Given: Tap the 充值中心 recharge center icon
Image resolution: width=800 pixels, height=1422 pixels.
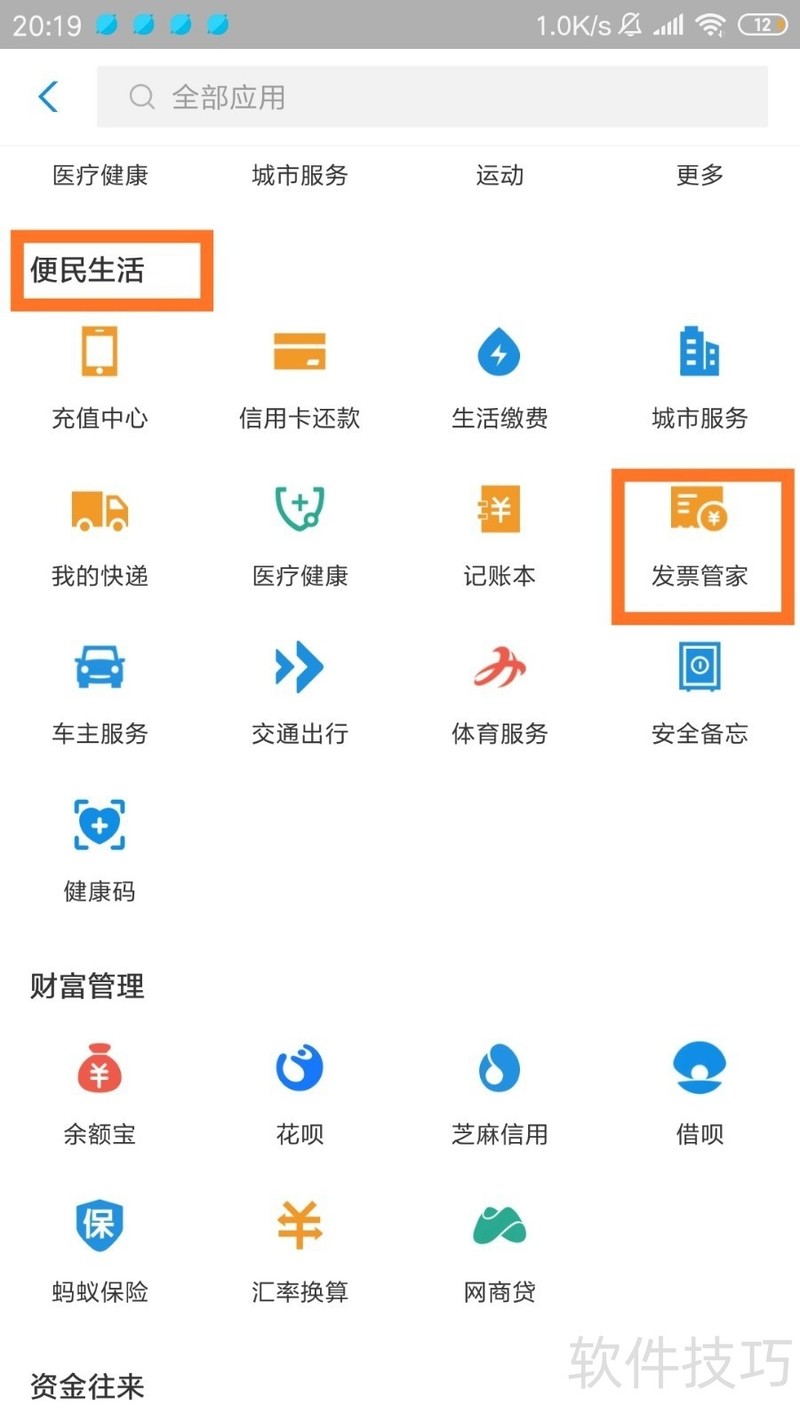Looking at the screenshot, I should pos(99,372).
